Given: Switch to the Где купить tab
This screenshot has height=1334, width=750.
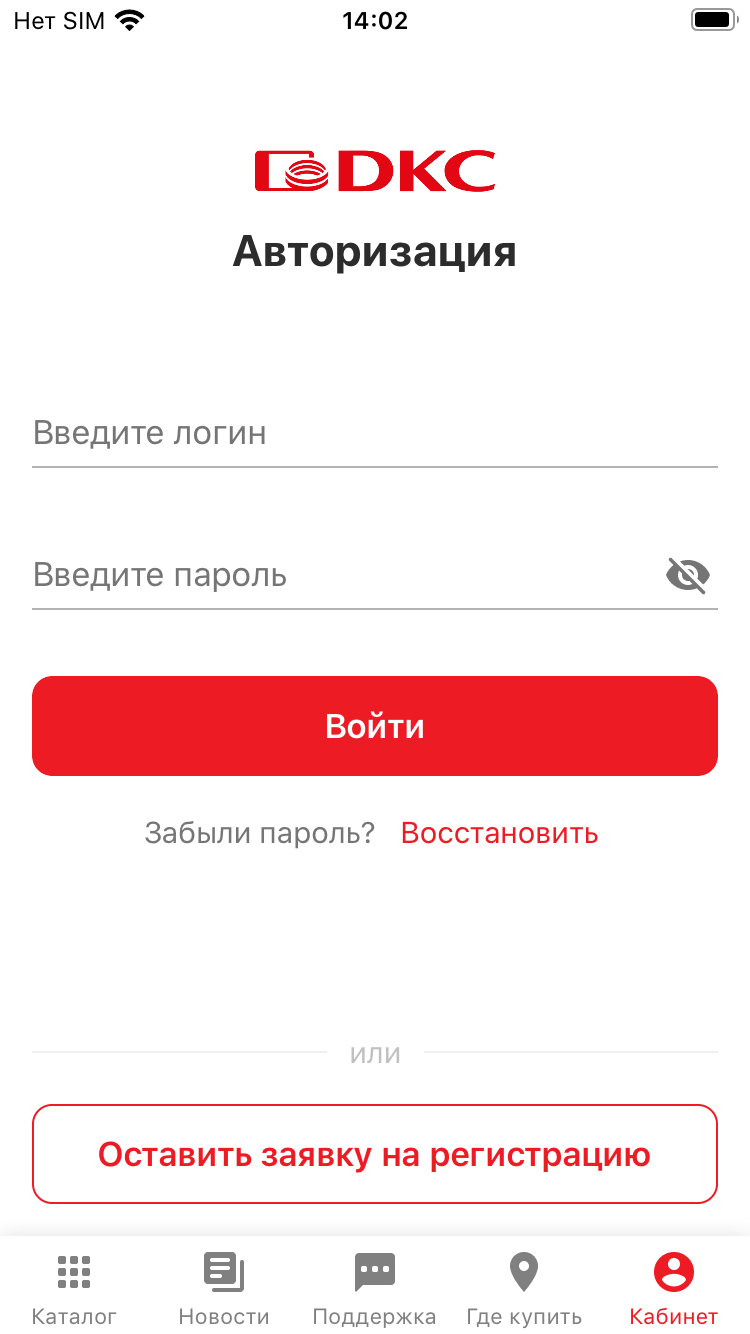Looking at the screenshot, I should (x=524, y=1288).
